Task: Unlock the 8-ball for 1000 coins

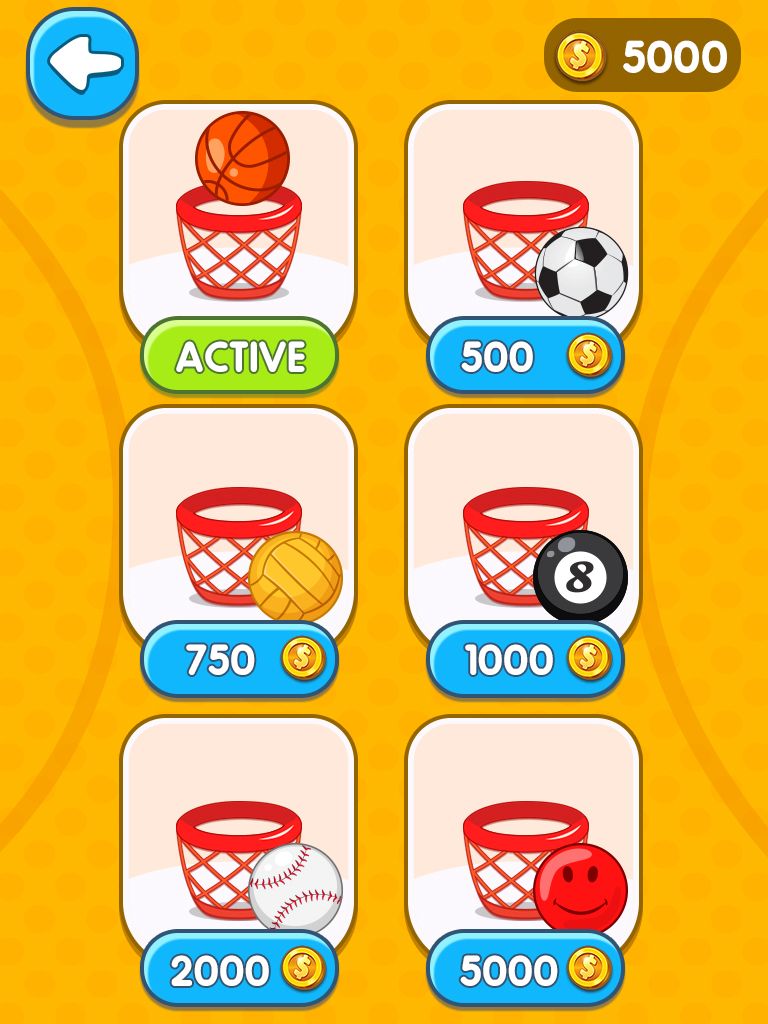Action: coord(526,660)
